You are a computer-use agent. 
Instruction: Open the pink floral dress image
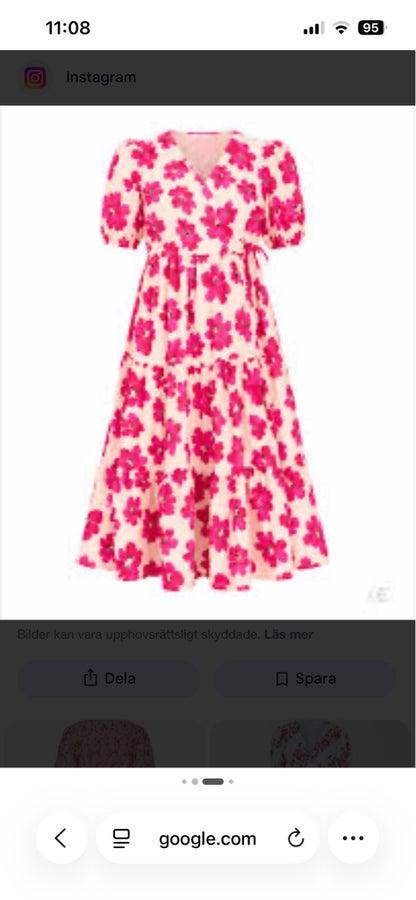pos(207,362)
